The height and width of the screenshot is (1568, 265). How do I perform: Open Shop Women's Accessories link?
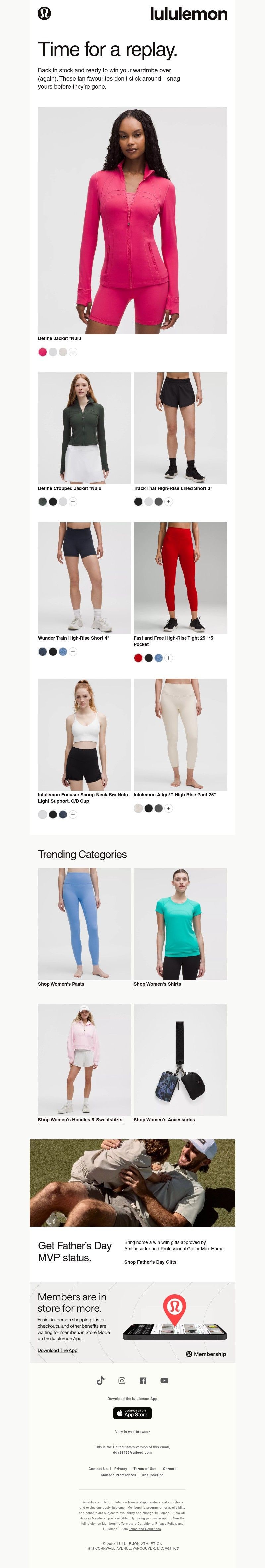coord(164,1119)
